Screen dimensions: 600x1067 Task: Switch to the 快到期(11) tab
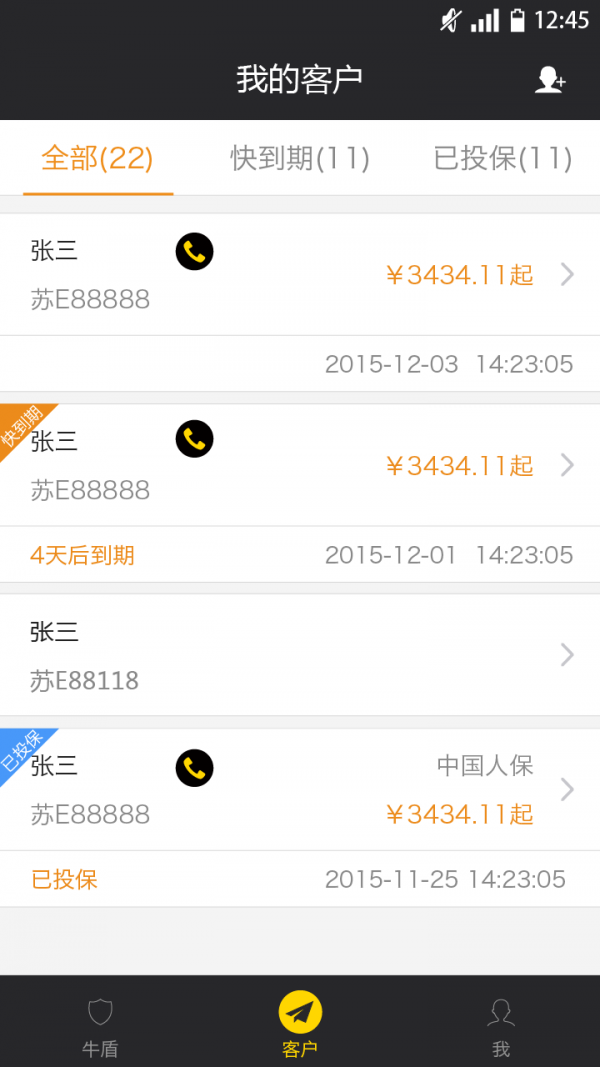[x=300, y=158]
